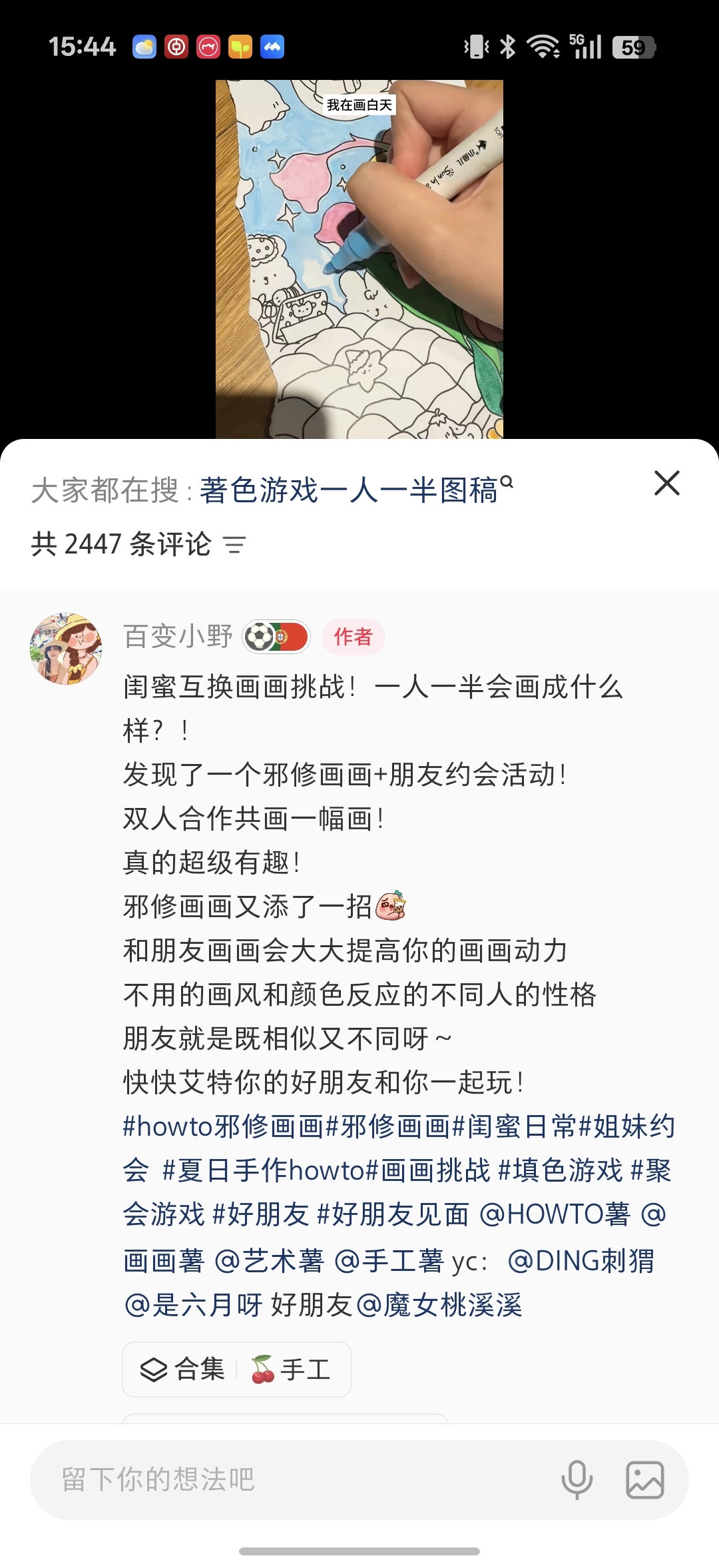
Task: Visit mentioned user @DING刺猬
Action: pyautogui.click(x=581, y=1261)
